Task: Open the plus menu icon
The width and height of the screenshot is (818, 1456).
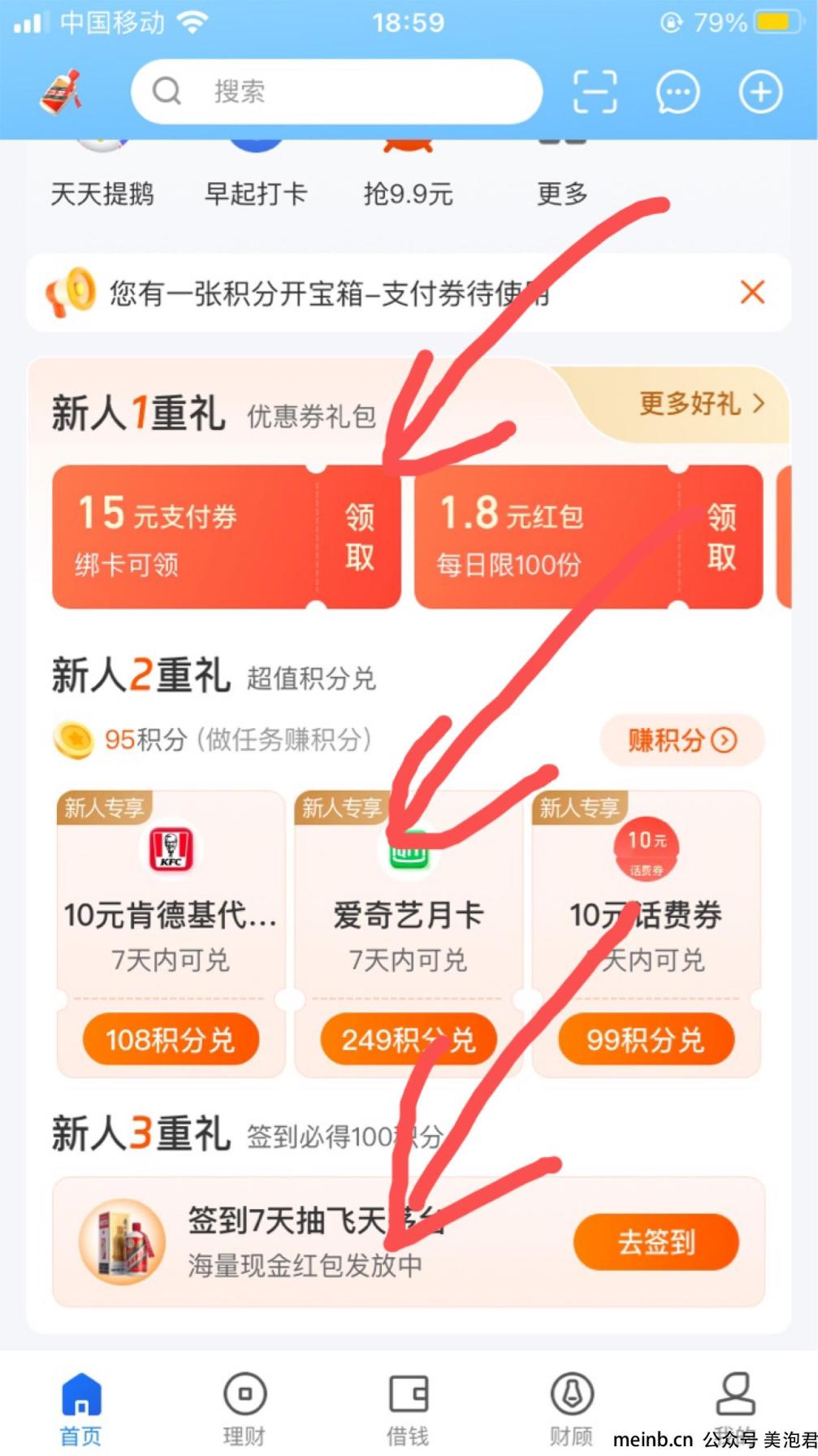Action: click(760, 92)
